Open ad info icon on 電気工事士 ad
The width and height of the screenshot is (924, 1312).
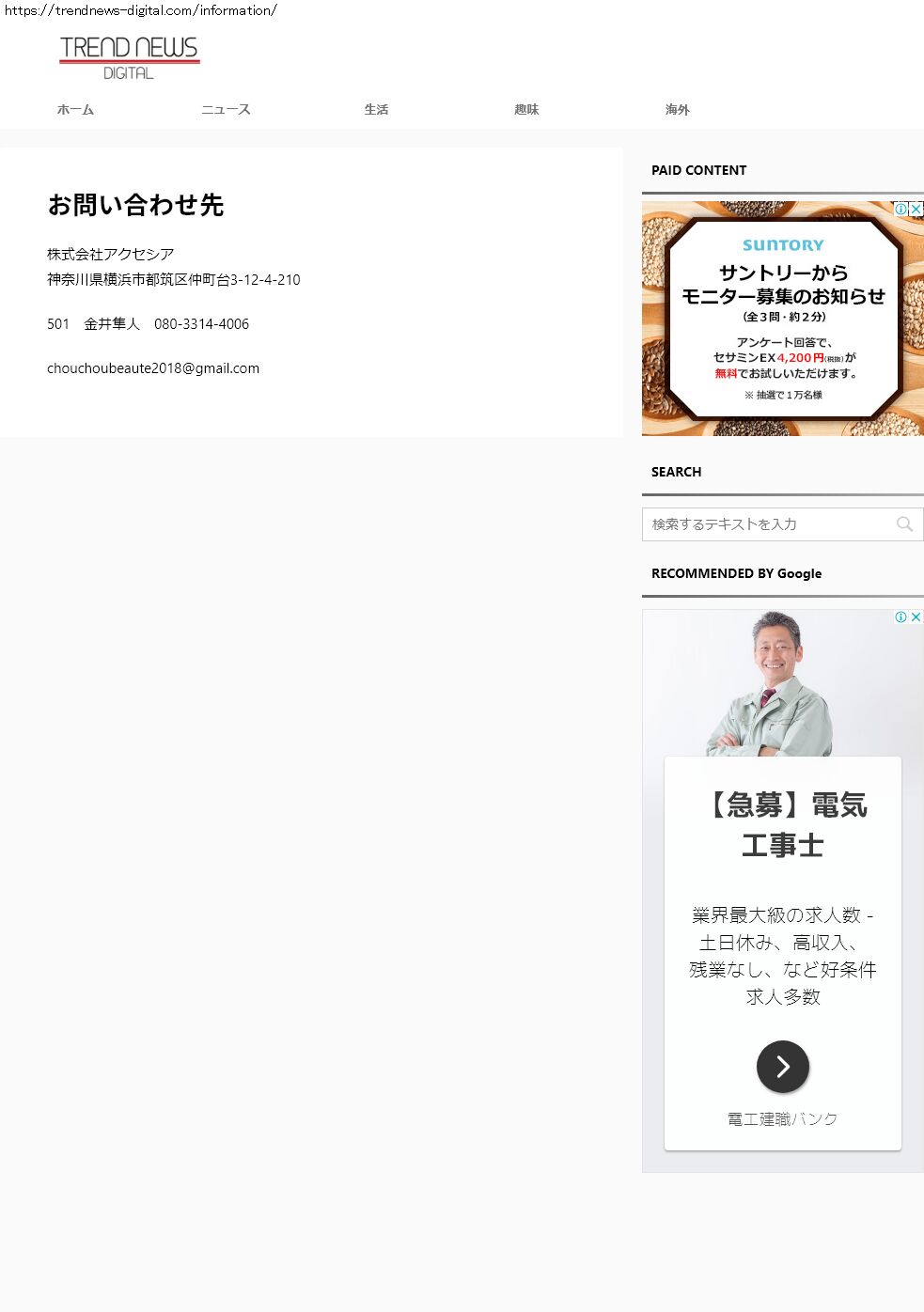pyautogui.click(x=901, y=617)
